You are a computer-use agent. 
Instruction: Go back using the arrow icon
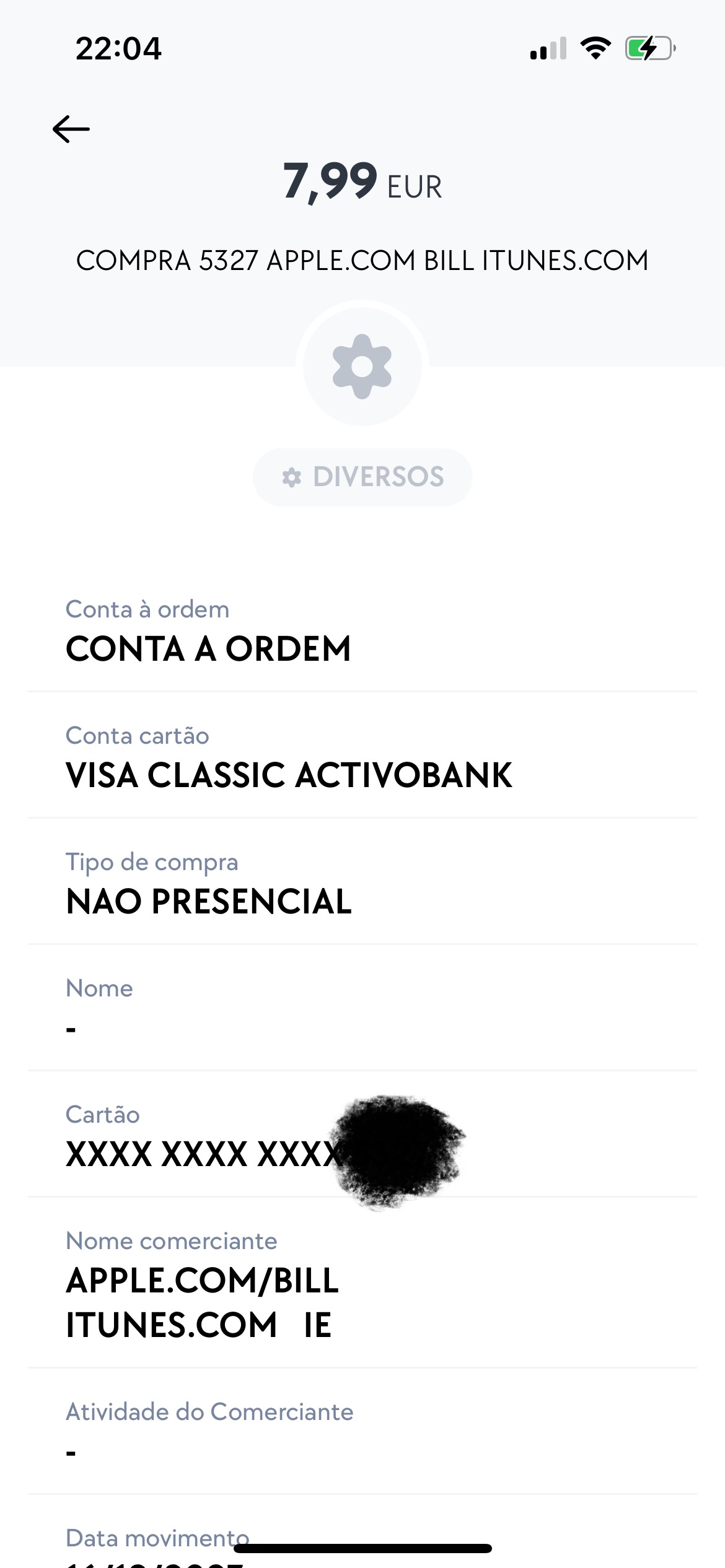coord(71,129)
